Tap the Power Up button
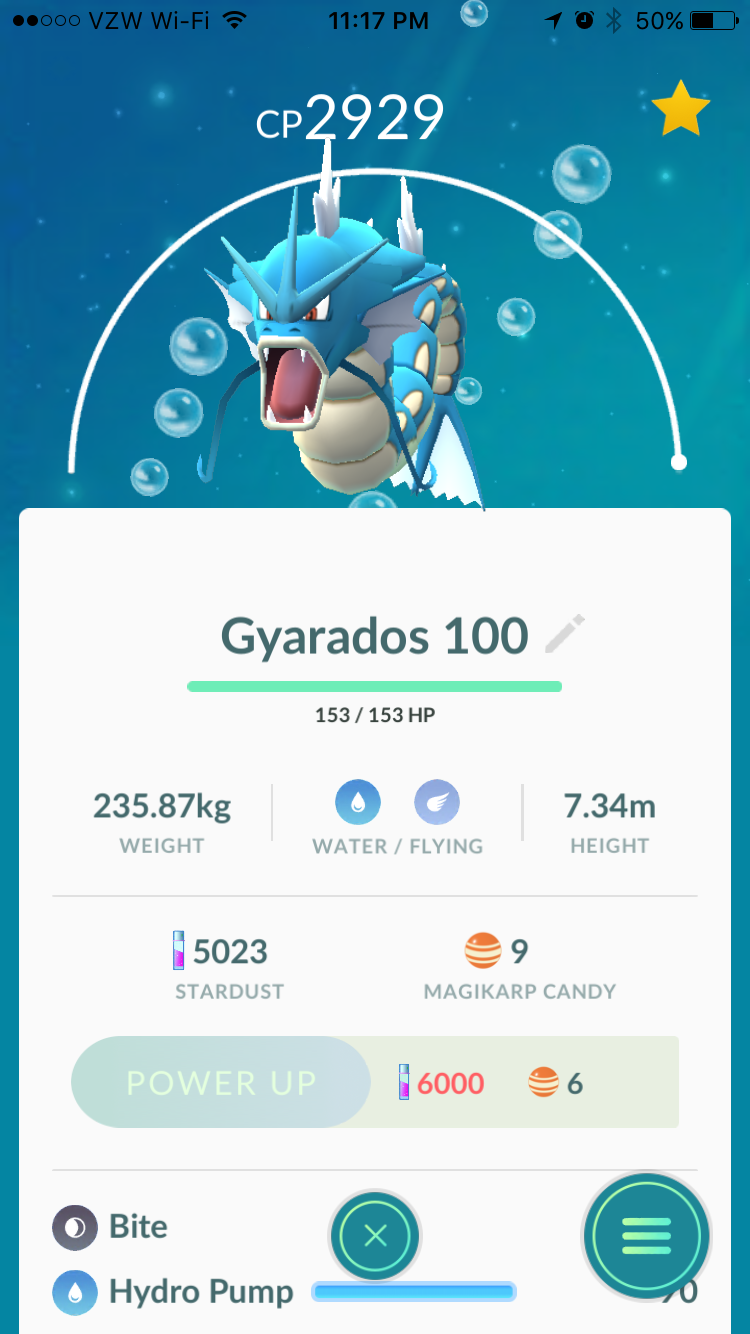The height and width of the screenshot is (1334, 750). pos(221,1083)
